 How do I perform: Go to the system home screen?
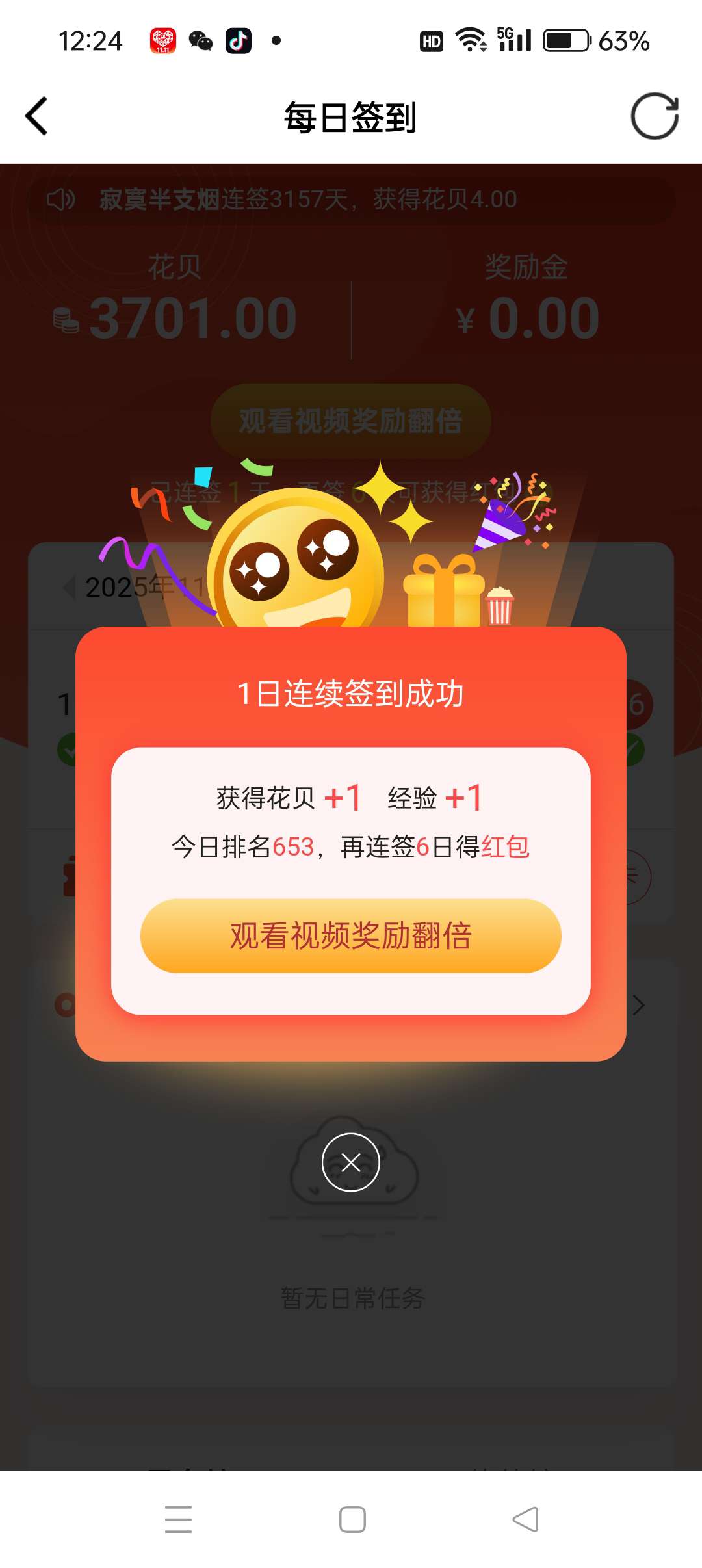point(352,1519)
